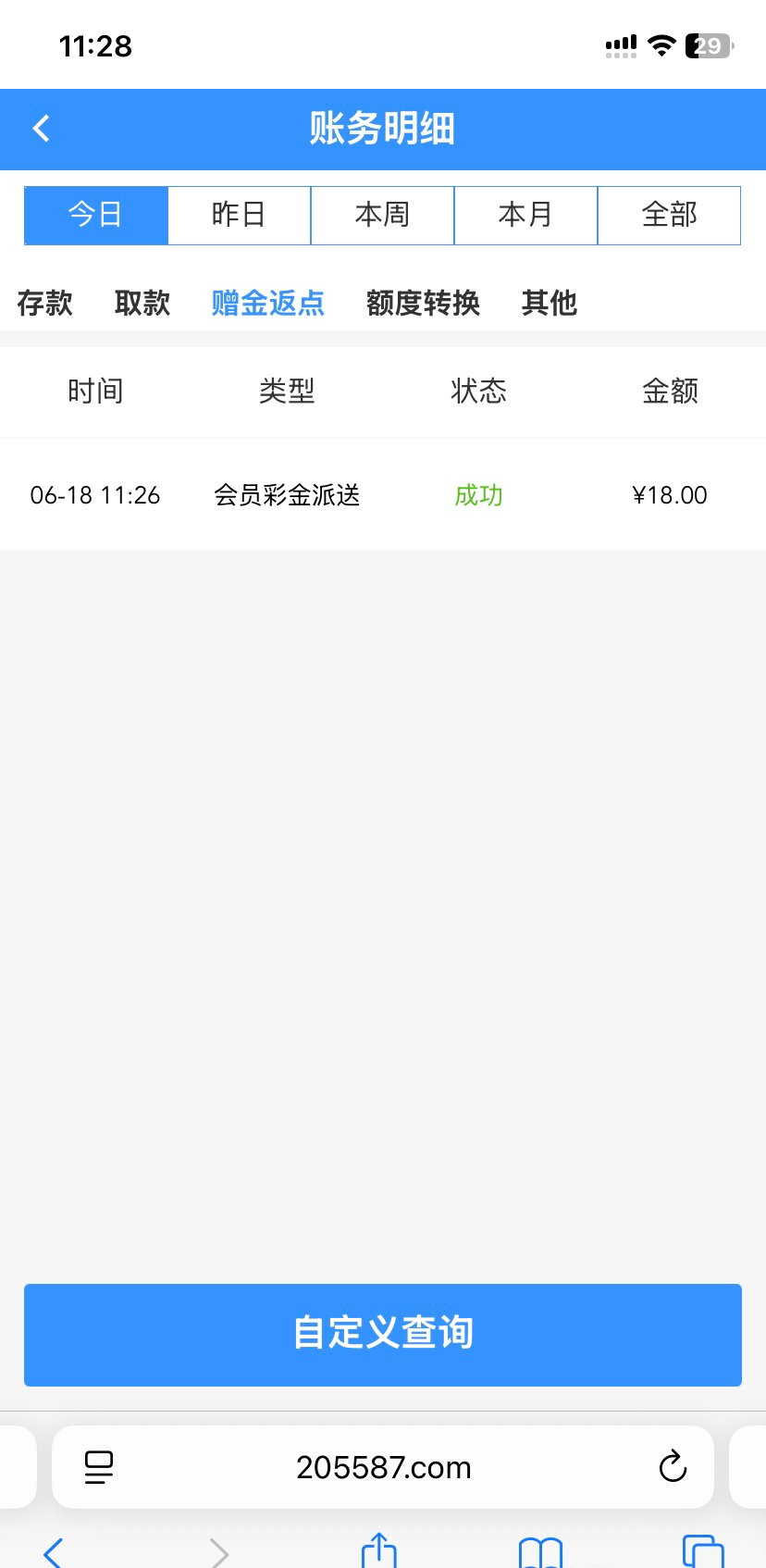Reload the page in the browser
Viewport: 766px width, 1568px height.
pos(673,1466)
